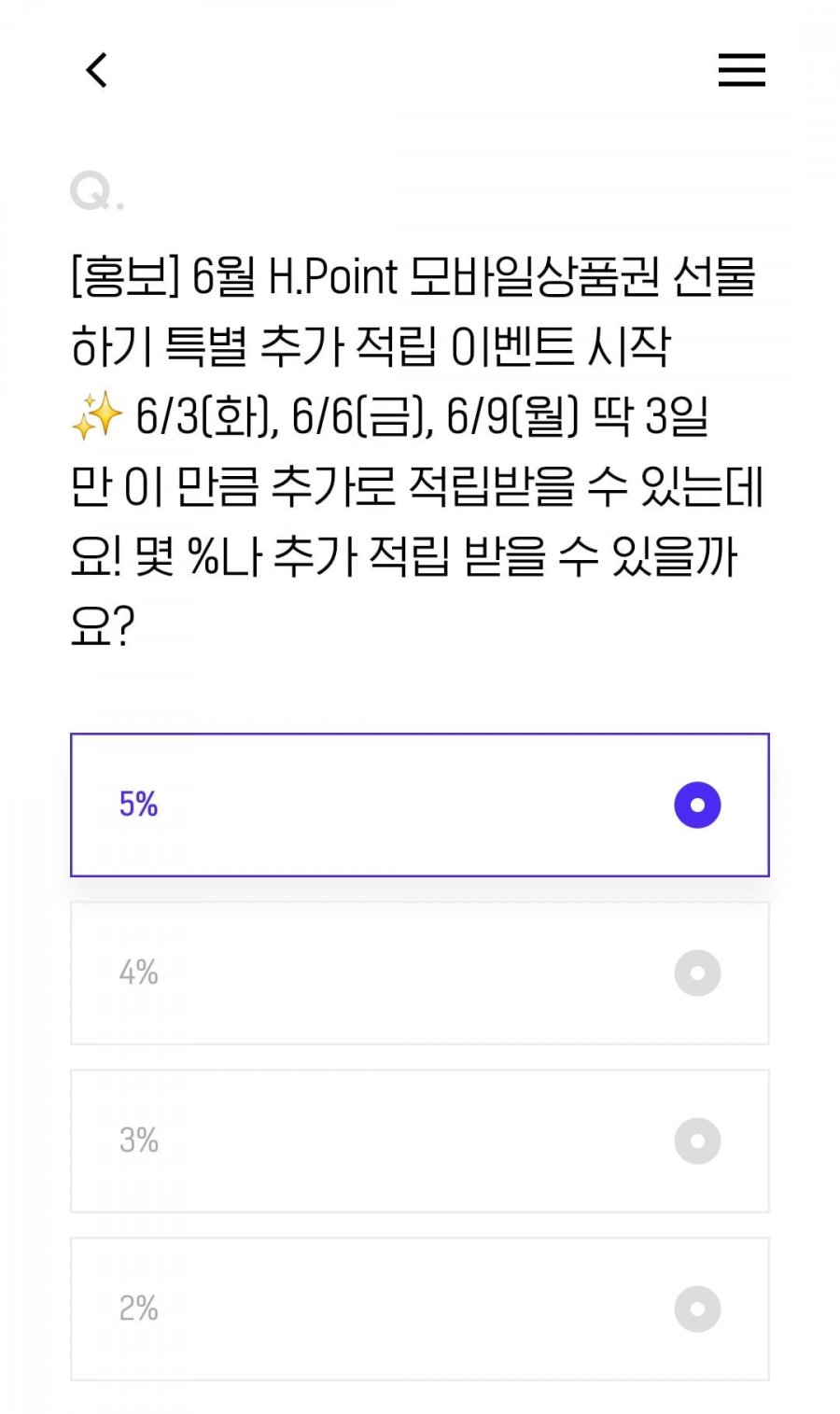Image resolution: width=840 pixels, height=1414 pixels.
Task: Go back using the top-left arrow
Action: tap(97, 70)
